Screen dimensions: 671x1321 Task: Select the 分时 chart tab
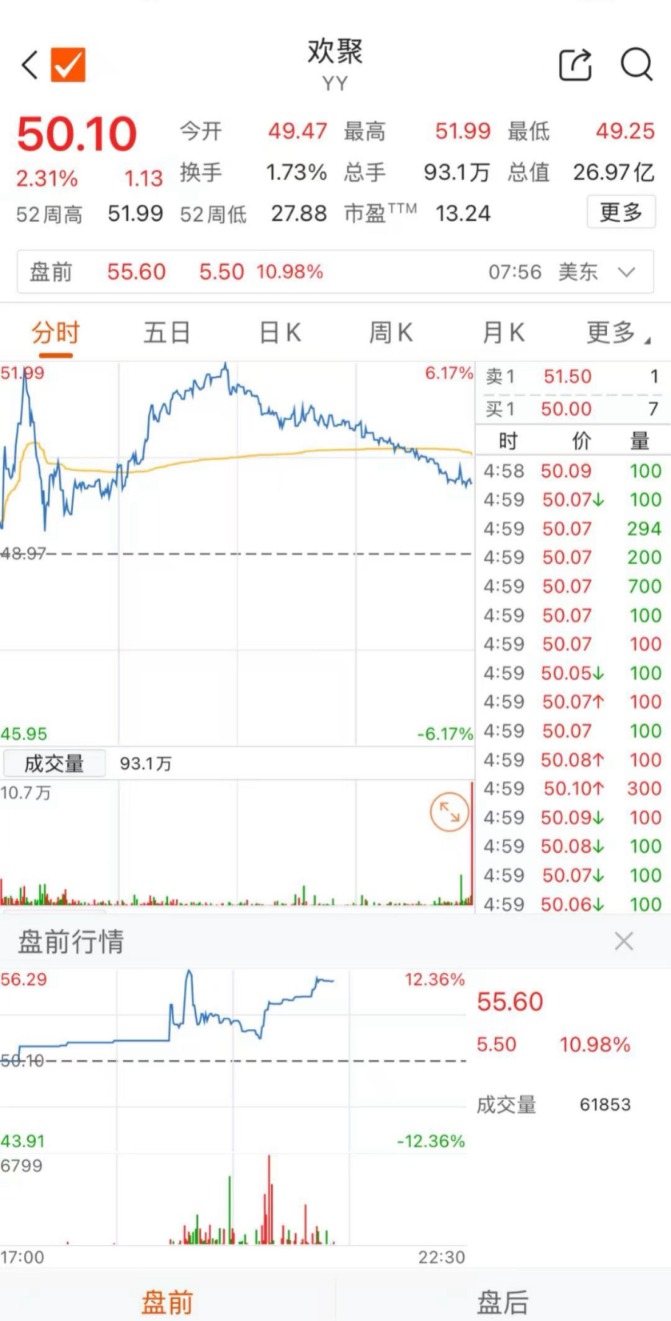pos(55,333)
